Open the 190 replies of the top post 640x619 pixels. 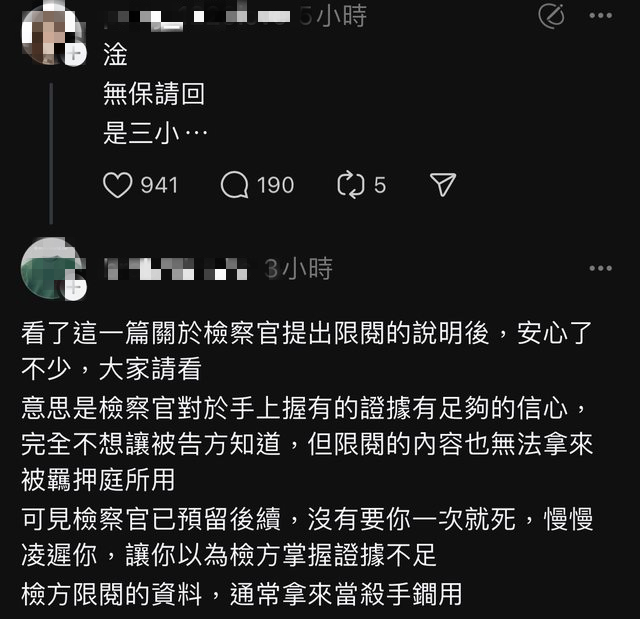click(x=235, y=185)
